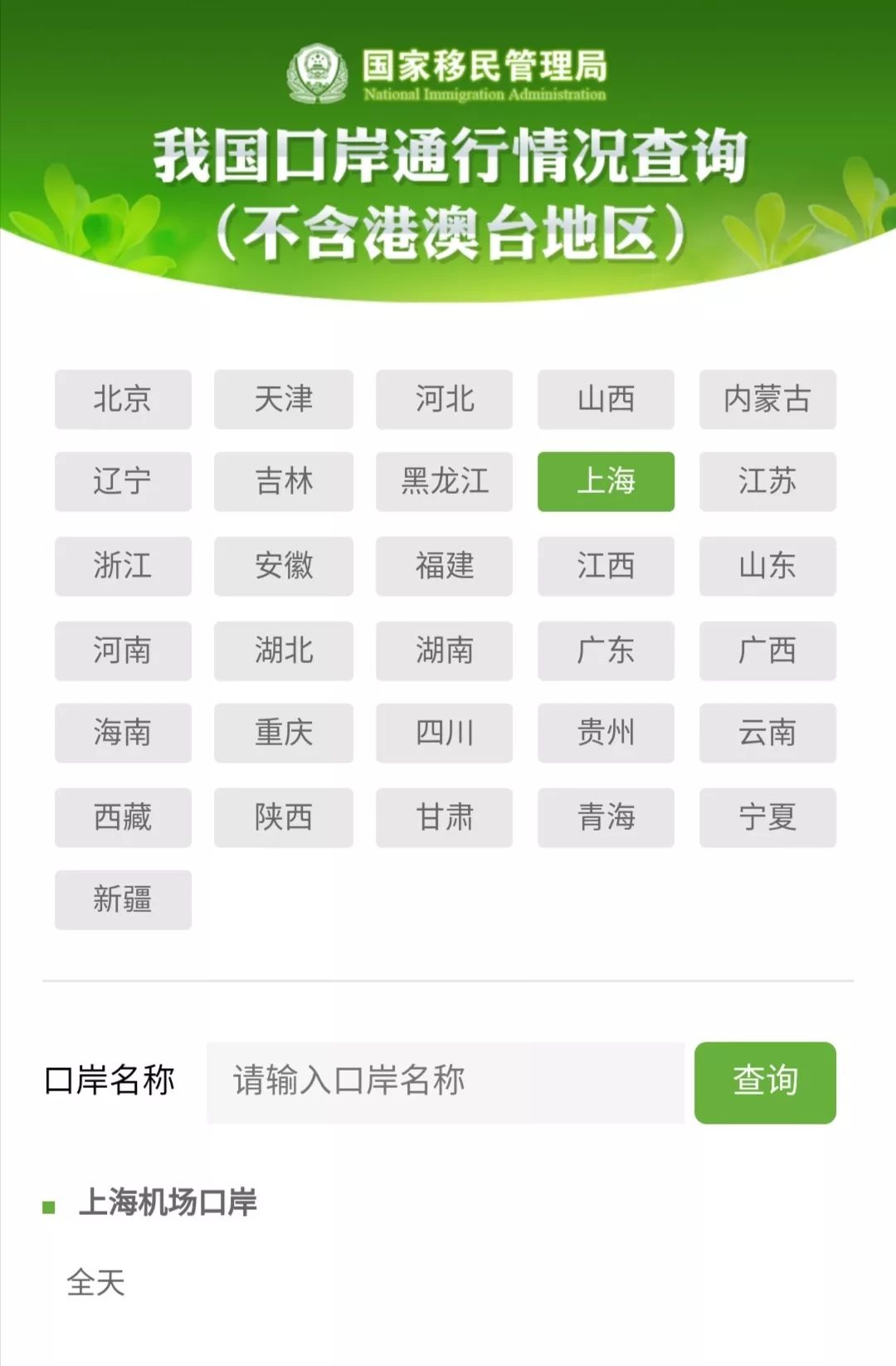Screen dimensions: 896x1366
Task: Select 广西 region
Action: coord(767,651)
